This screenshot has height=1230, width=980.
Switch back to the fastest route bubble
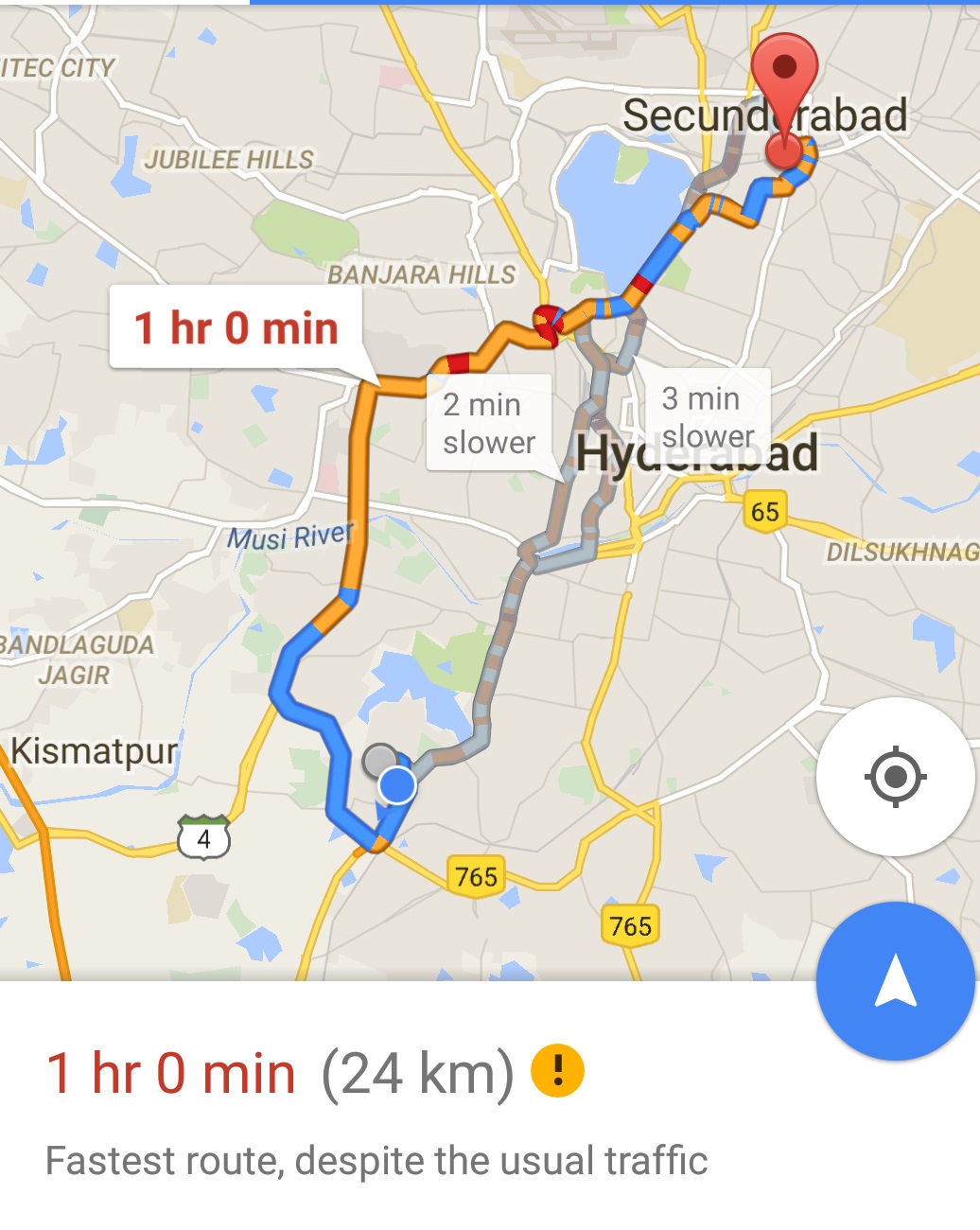pyautogui.click(x=236, y=329)
